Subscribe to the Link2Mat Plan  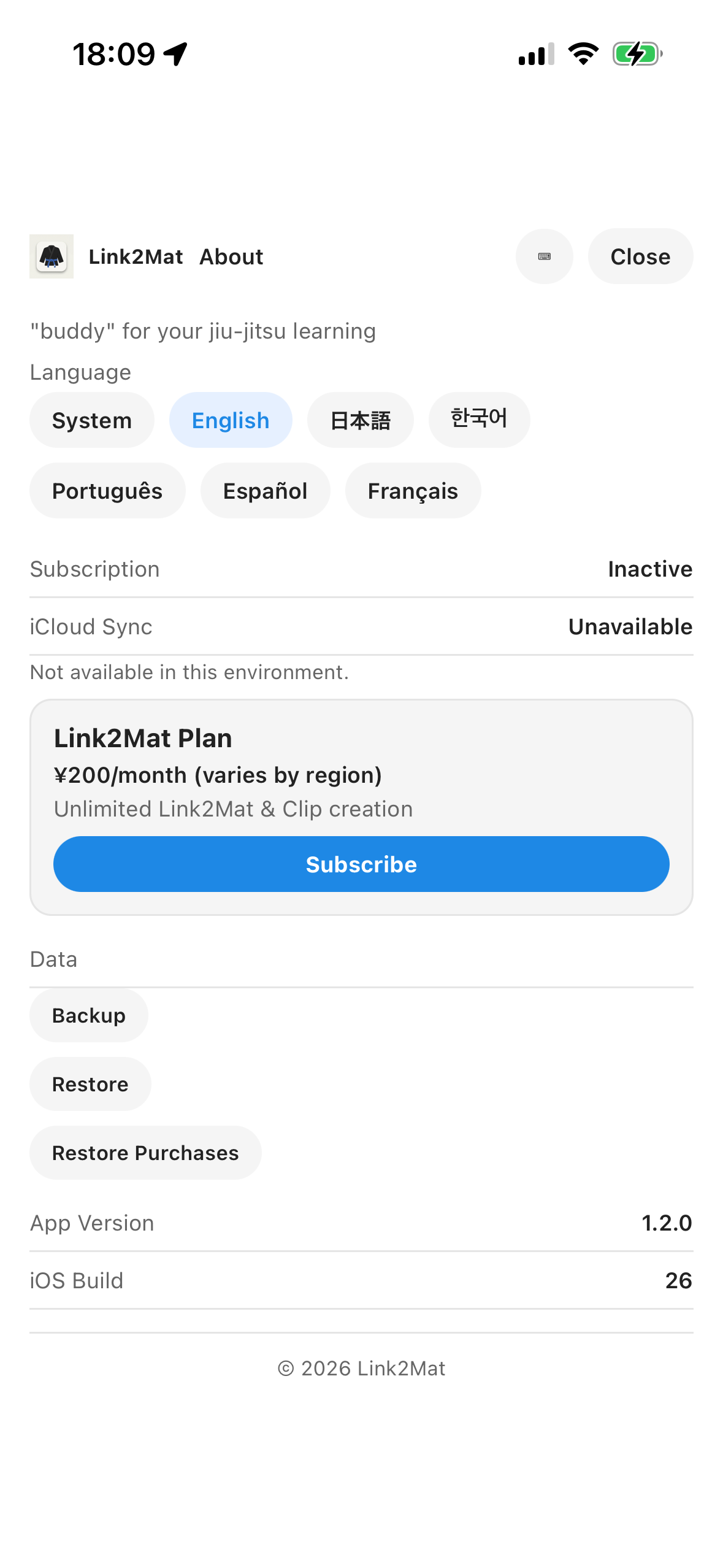(361, 864)
